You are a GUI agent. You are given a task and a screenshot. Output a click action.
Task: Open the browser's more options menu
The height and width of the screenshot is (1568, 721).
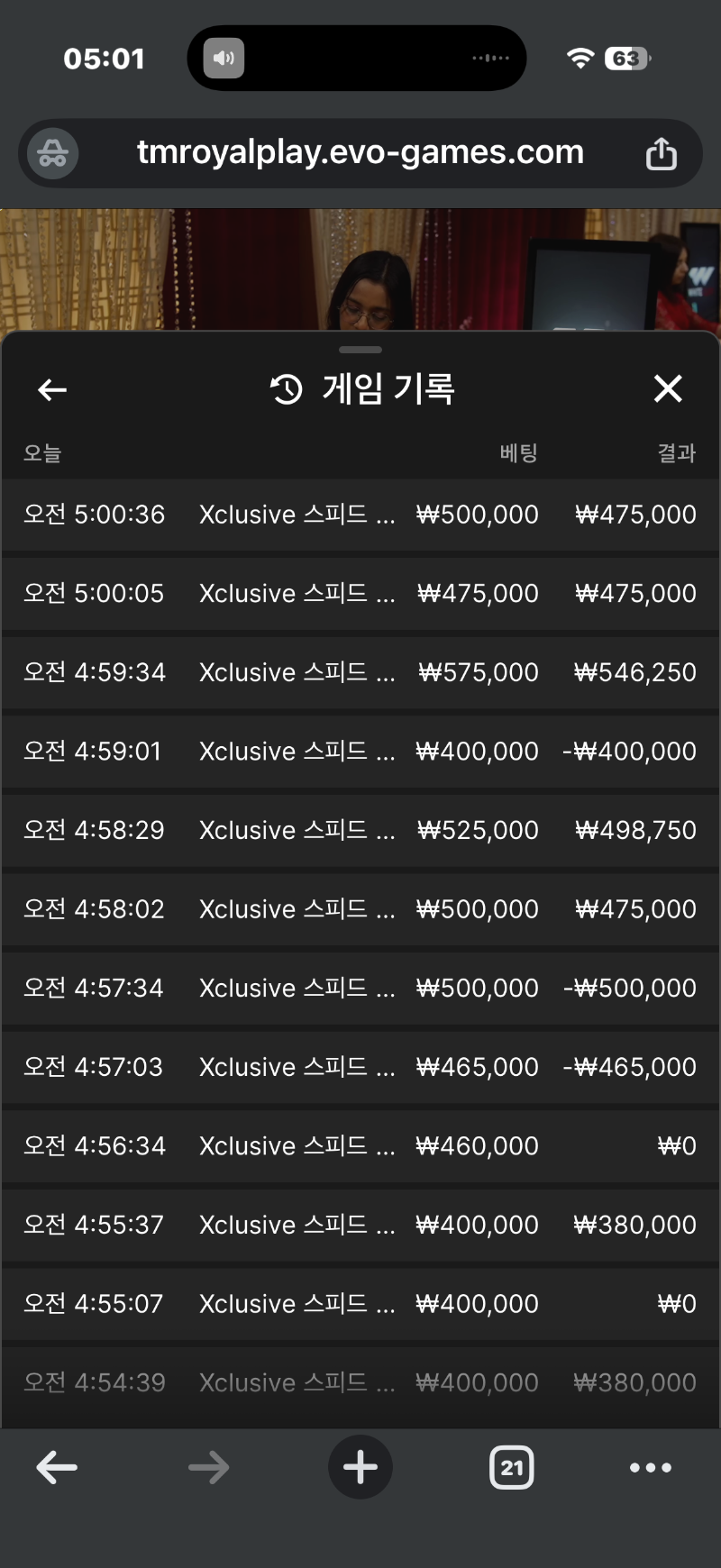(650, 1468)
